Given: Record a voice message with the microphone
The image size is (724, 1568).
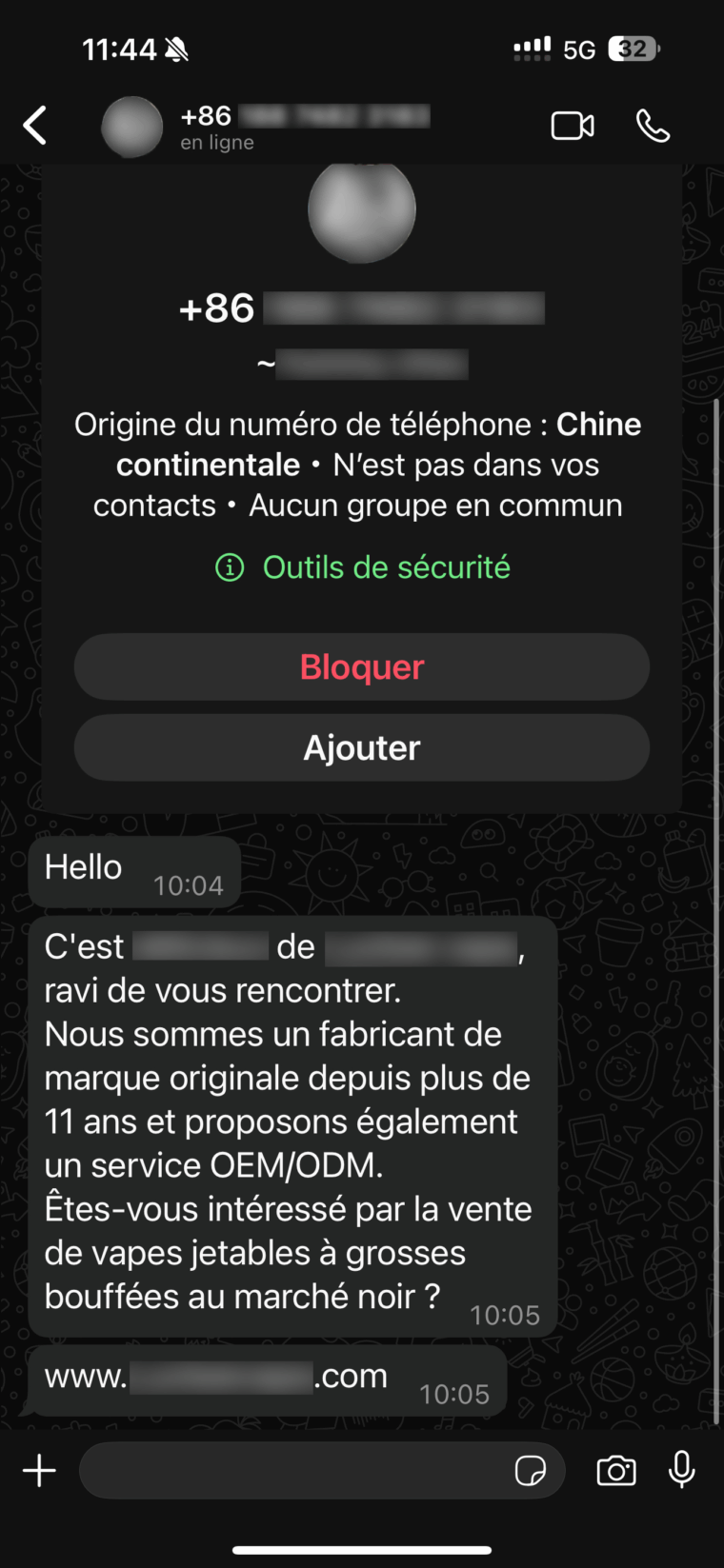Looking at the screenshot, I should point(682,1471).
